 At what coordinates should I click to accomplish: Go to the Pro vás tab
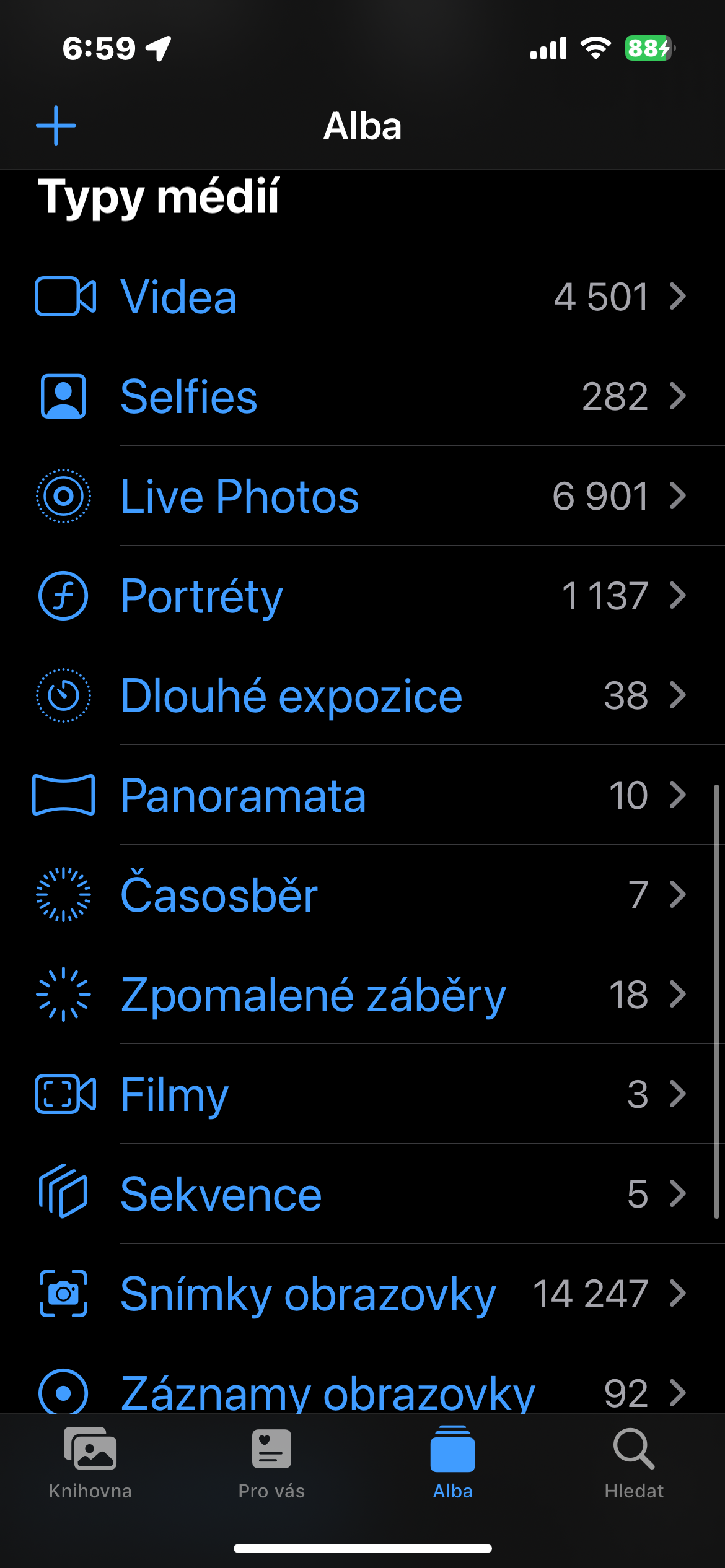pos(271,1463)
